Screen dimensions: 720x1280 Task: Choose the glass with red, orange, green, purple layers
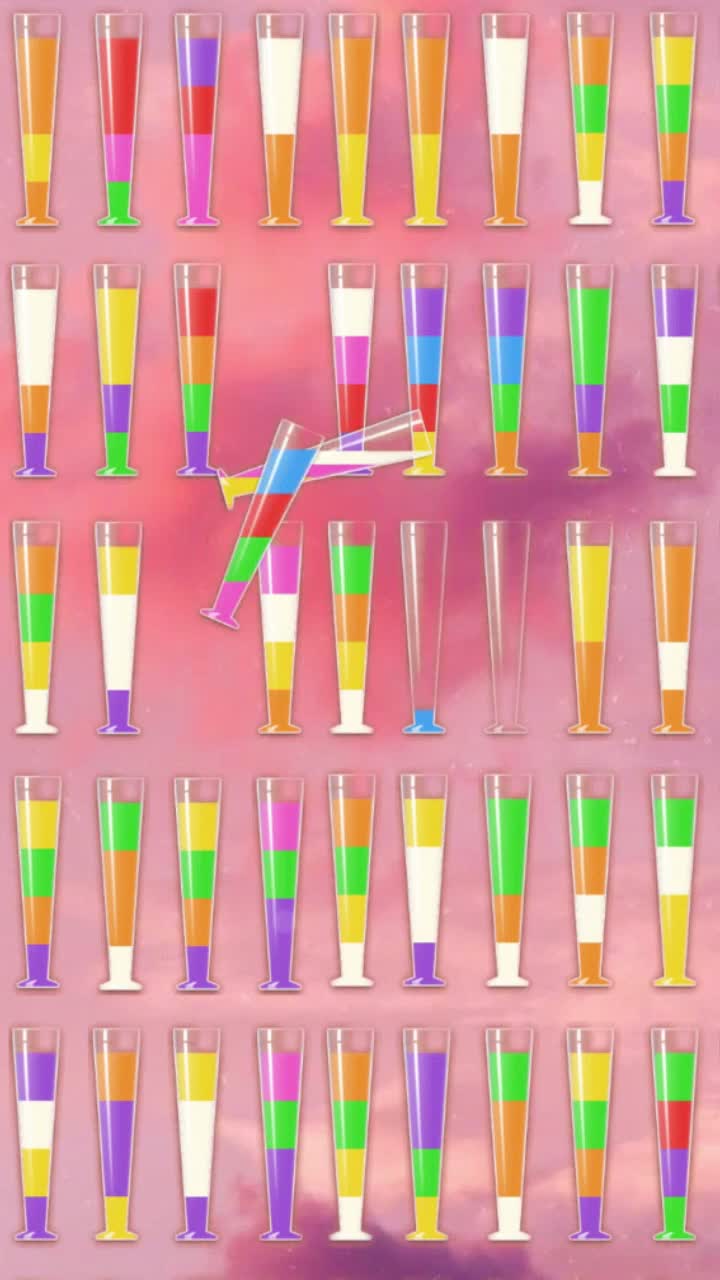(x=197, y=370)
